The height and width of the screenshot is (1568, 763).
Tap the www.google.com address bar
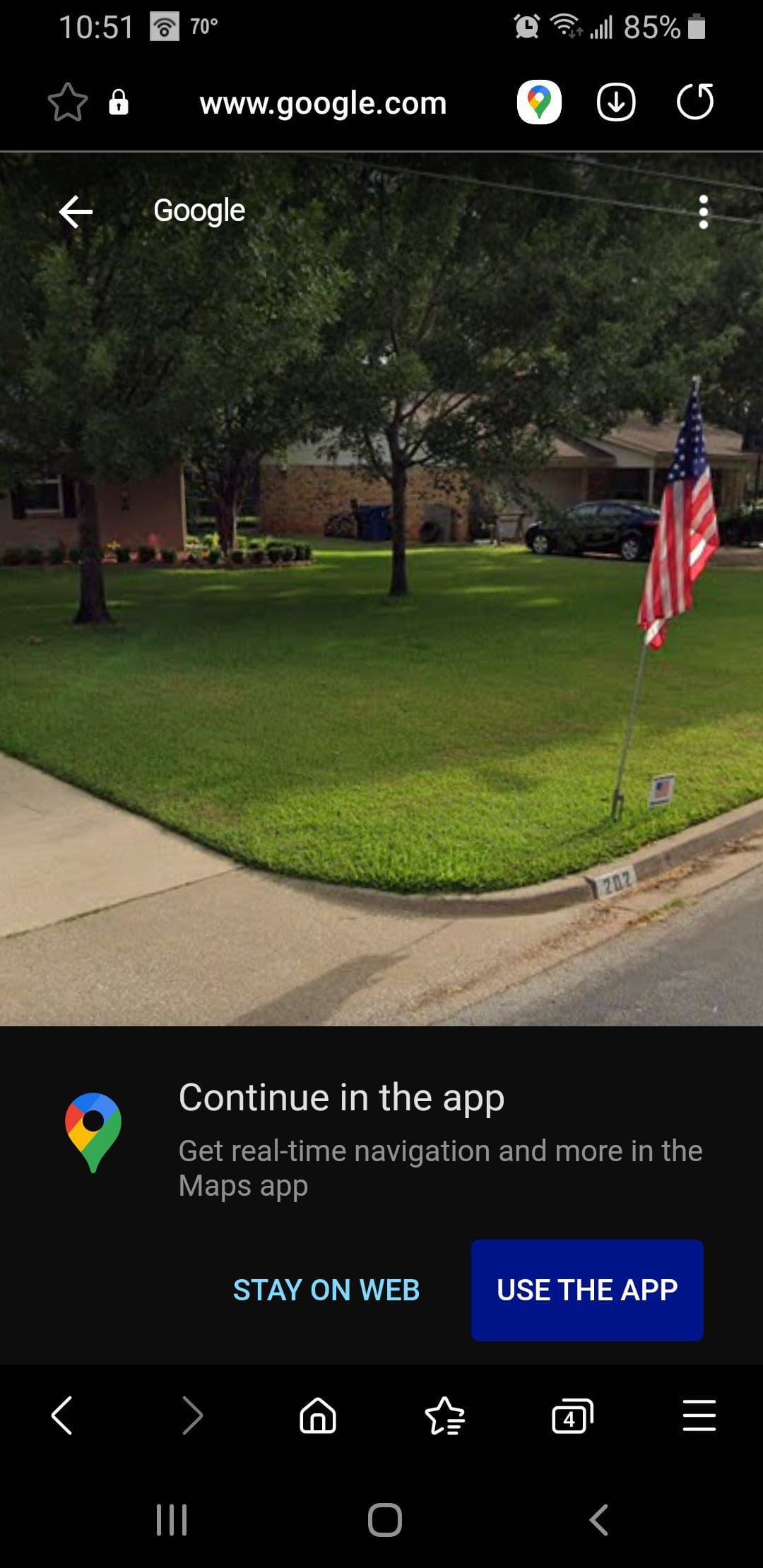[323, 103]
